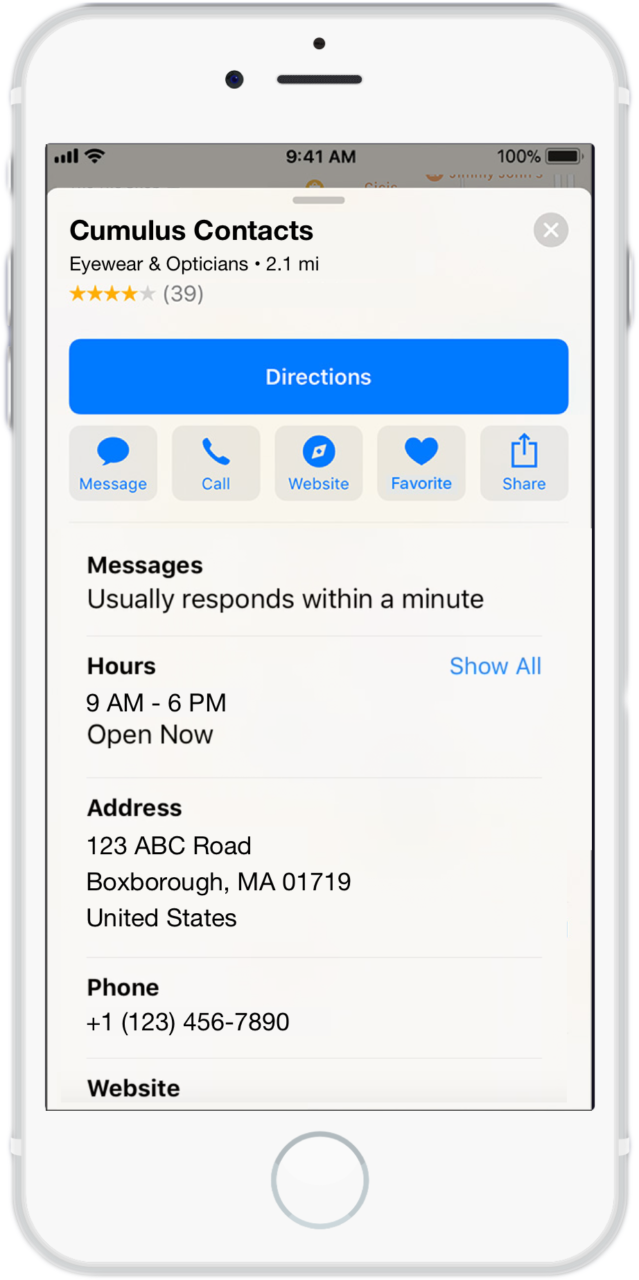639x1280 pixels.
Task: Share this location
Action: [524, 463]
